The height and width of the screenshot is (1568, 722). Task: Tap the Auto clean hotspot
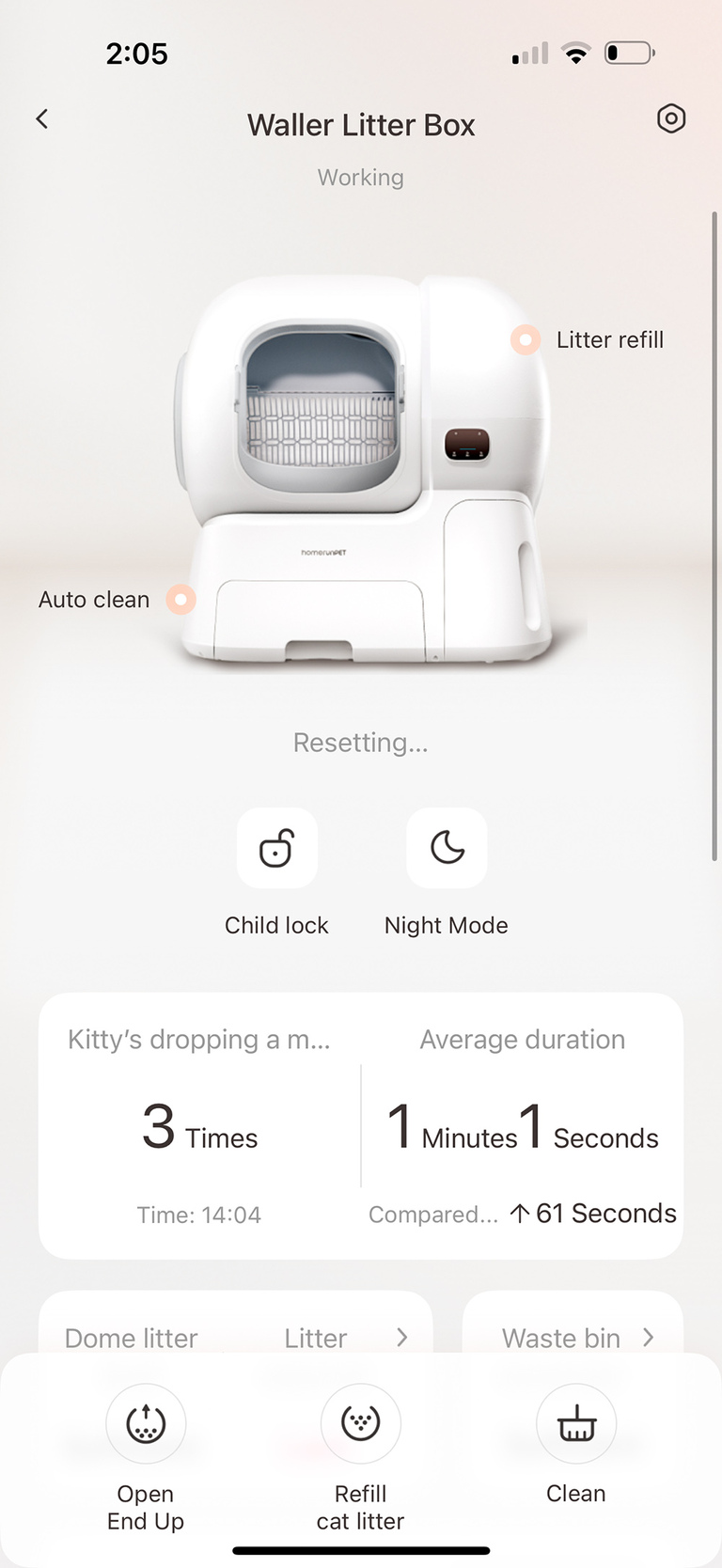coord(180,600)
